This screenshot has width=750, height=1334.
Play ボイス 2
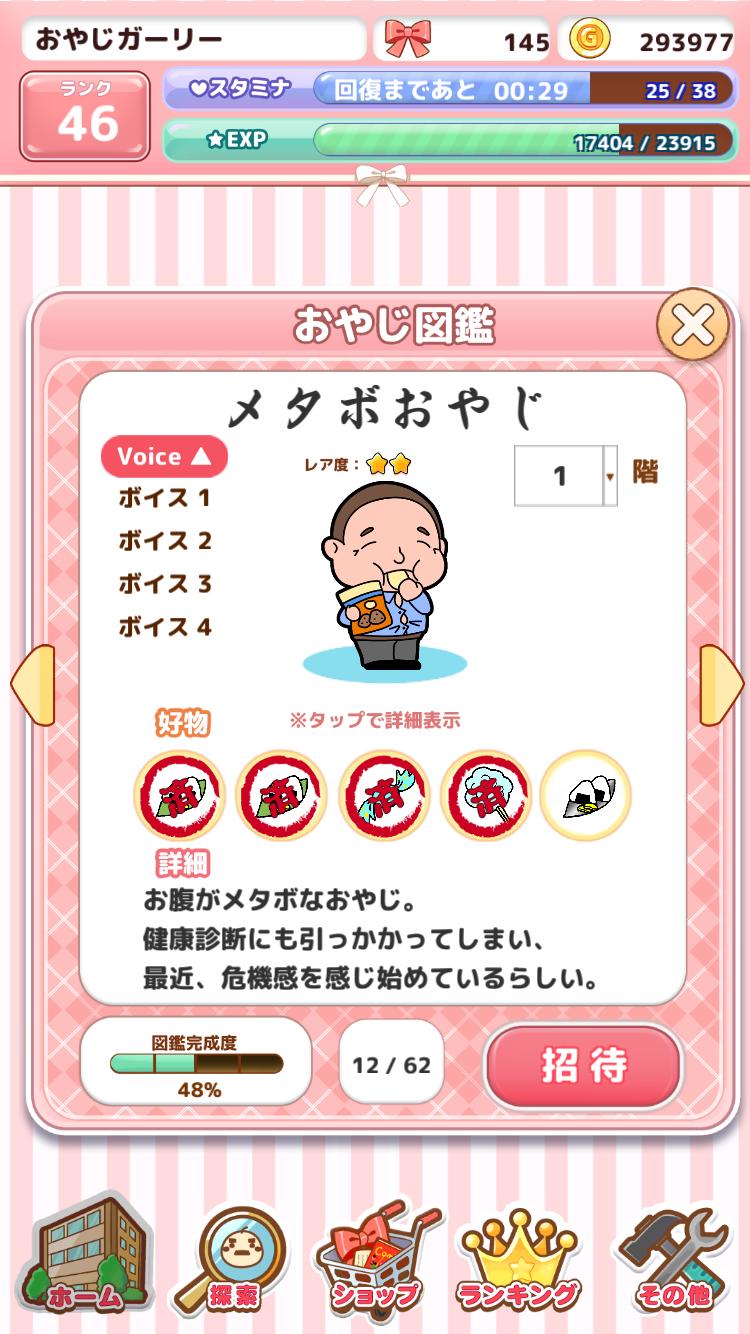click(164, 541)
